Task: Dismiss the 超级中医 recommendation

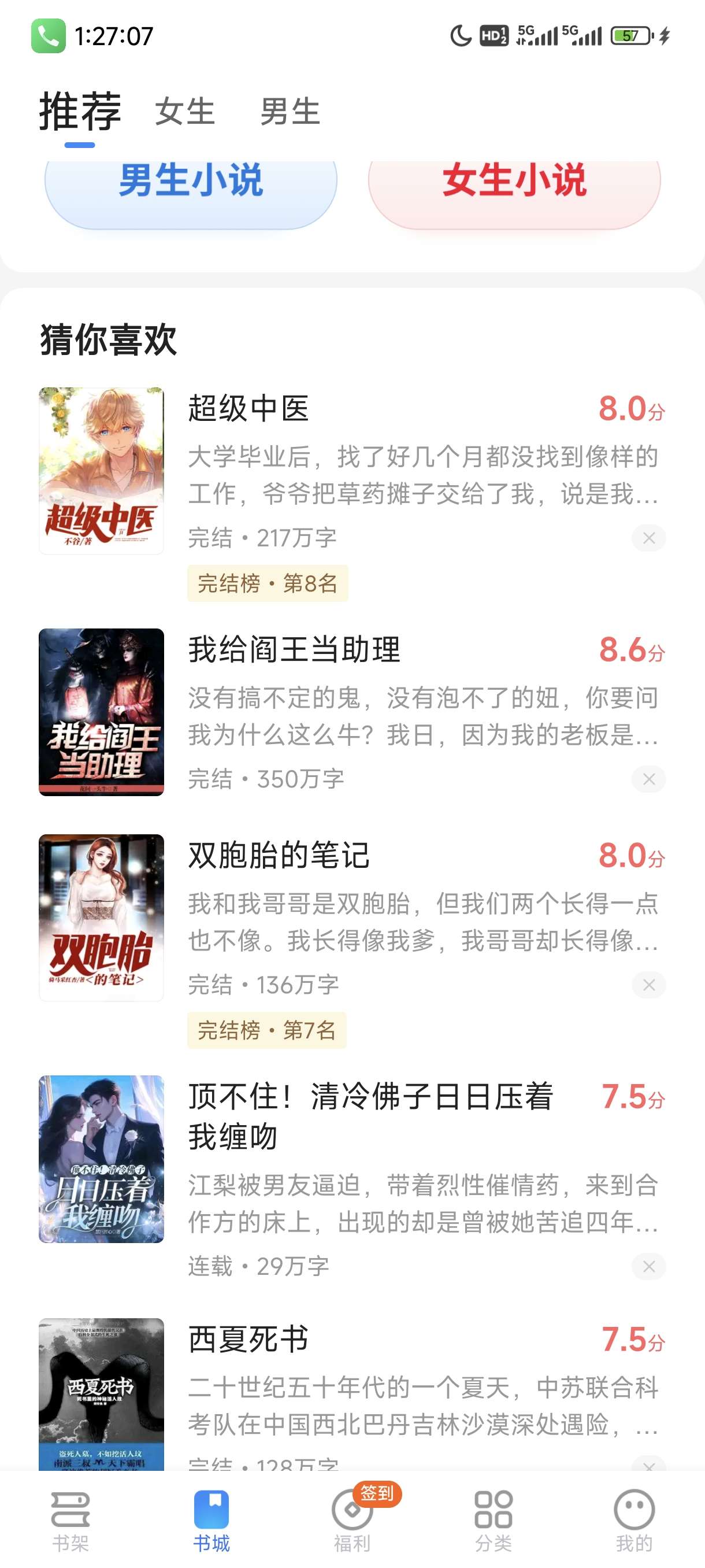Action: (648, 538)
